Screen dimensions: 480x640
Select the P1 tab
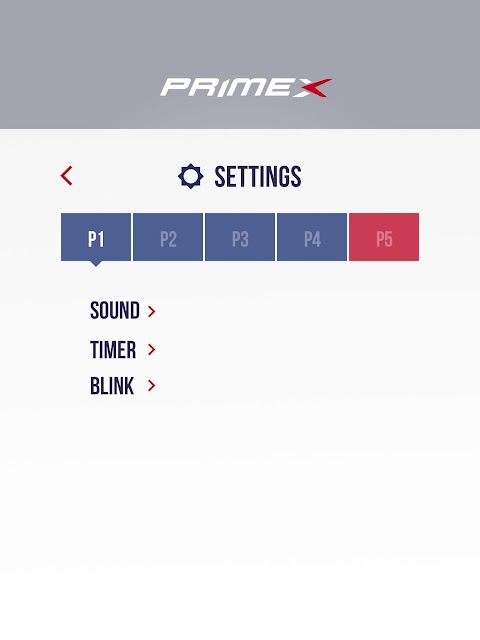click(96, 237)
